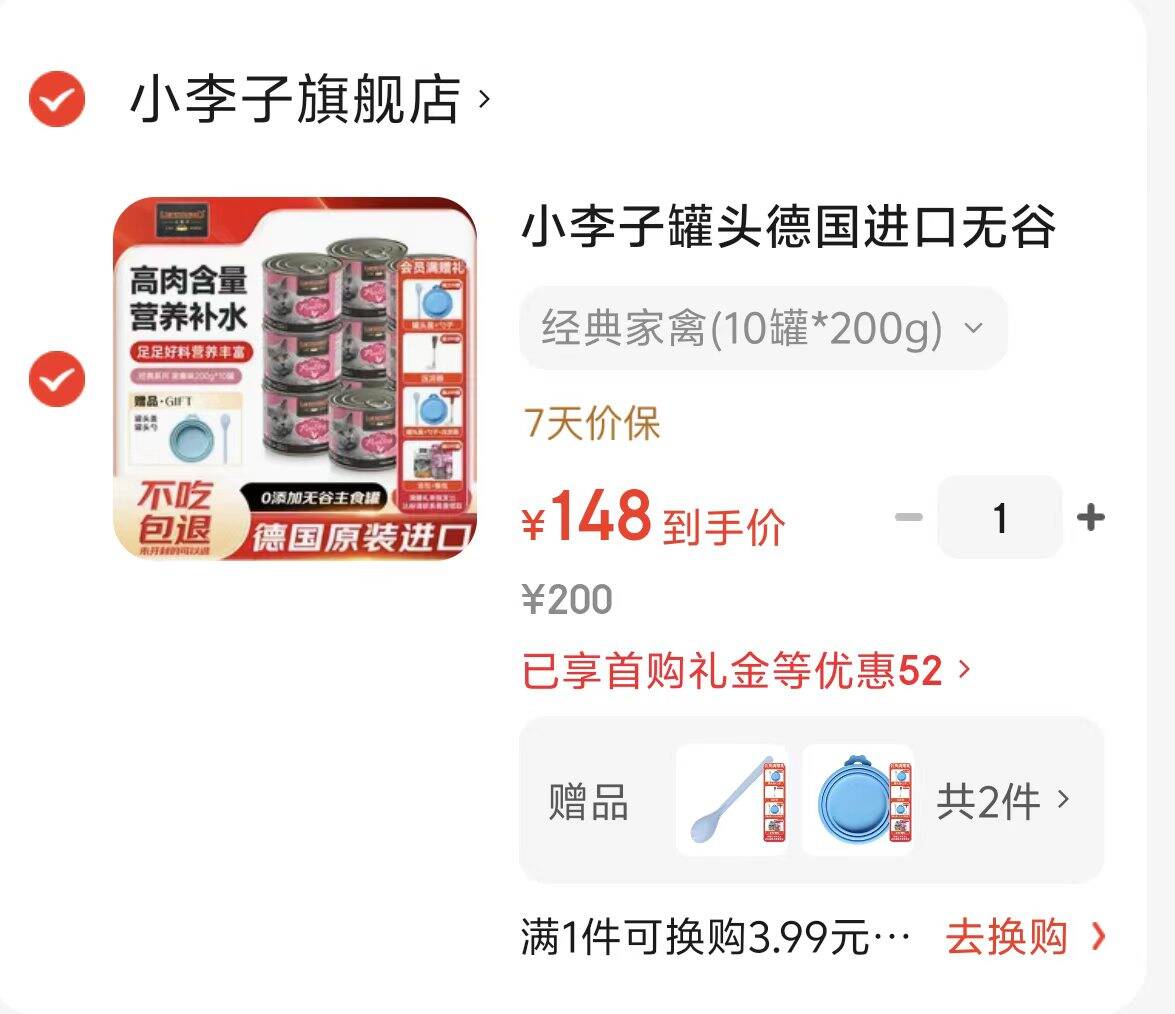Increase the item quantity
1175x1014 pixels.
[1090, 517]
